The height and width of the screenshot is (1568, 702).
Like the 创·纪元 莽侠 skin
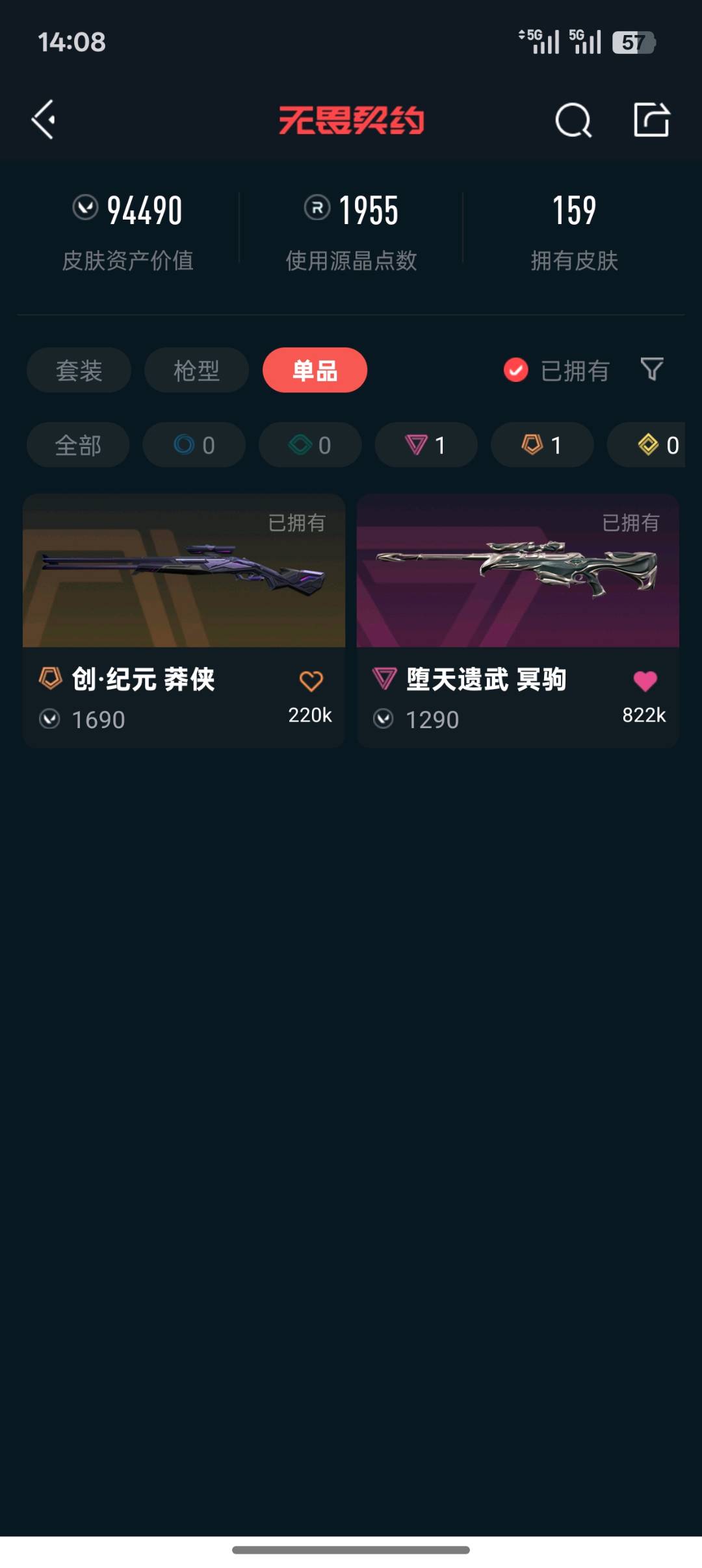click(x=311, y=681)
